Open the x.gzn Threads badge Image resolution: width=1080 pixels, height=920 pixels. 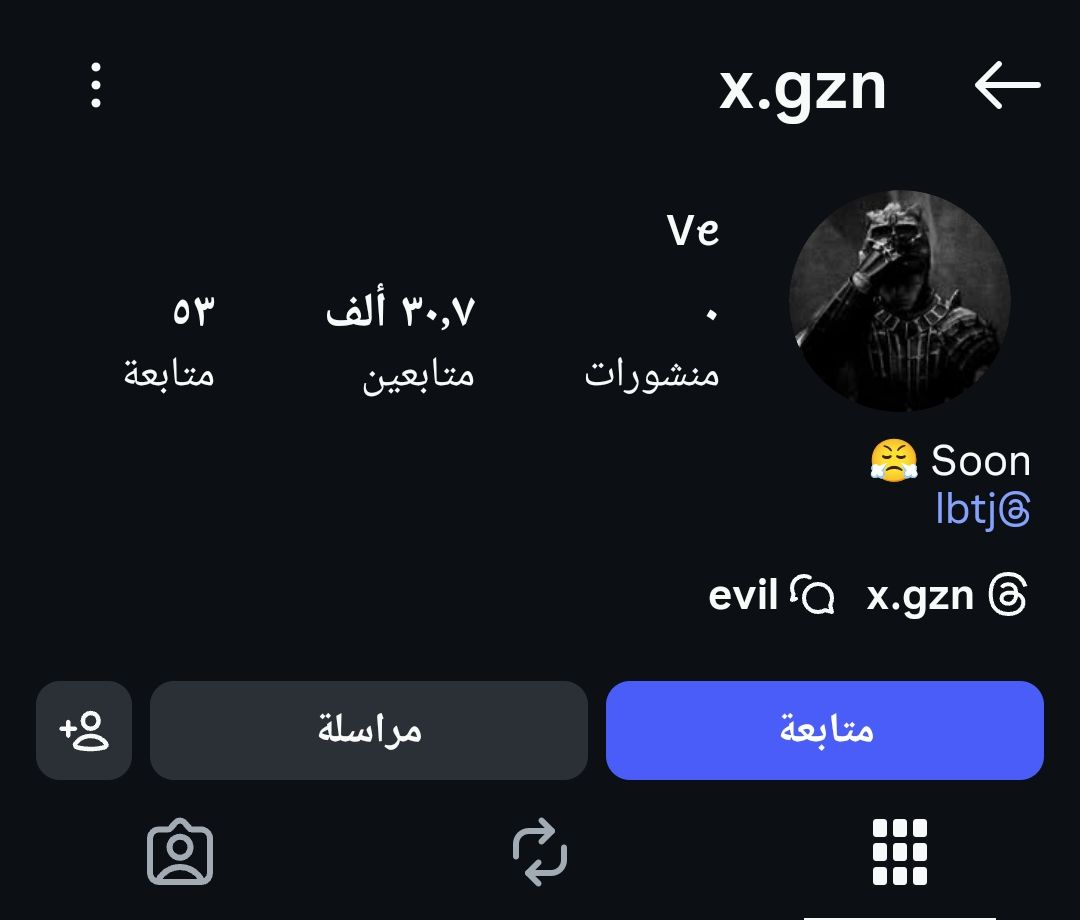click(946, 596)
